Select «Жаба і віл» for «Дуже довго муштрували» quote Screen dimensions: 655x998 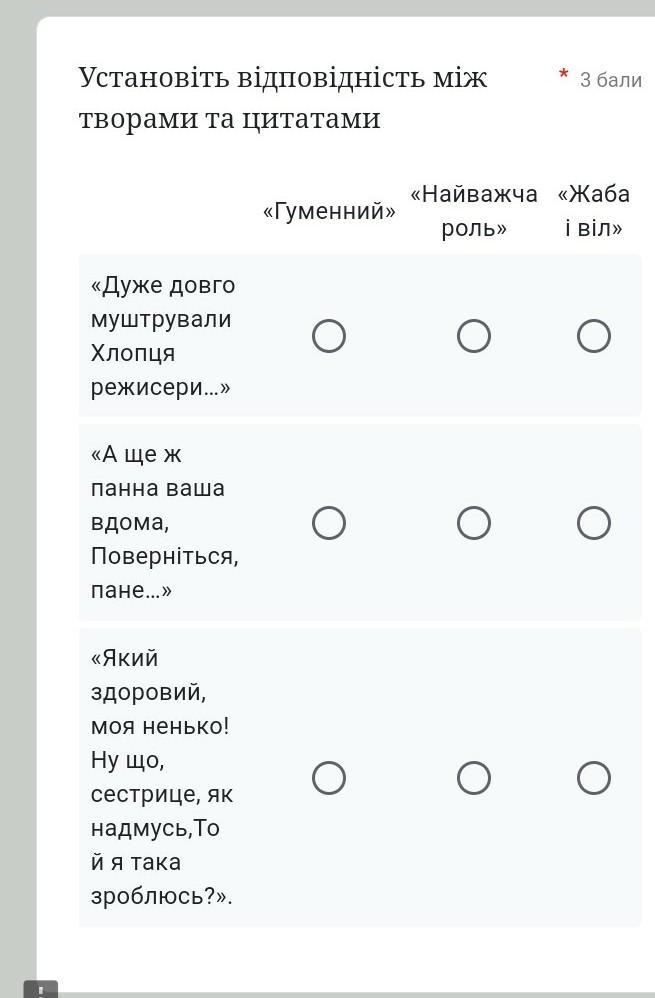(x=594, y=336)
